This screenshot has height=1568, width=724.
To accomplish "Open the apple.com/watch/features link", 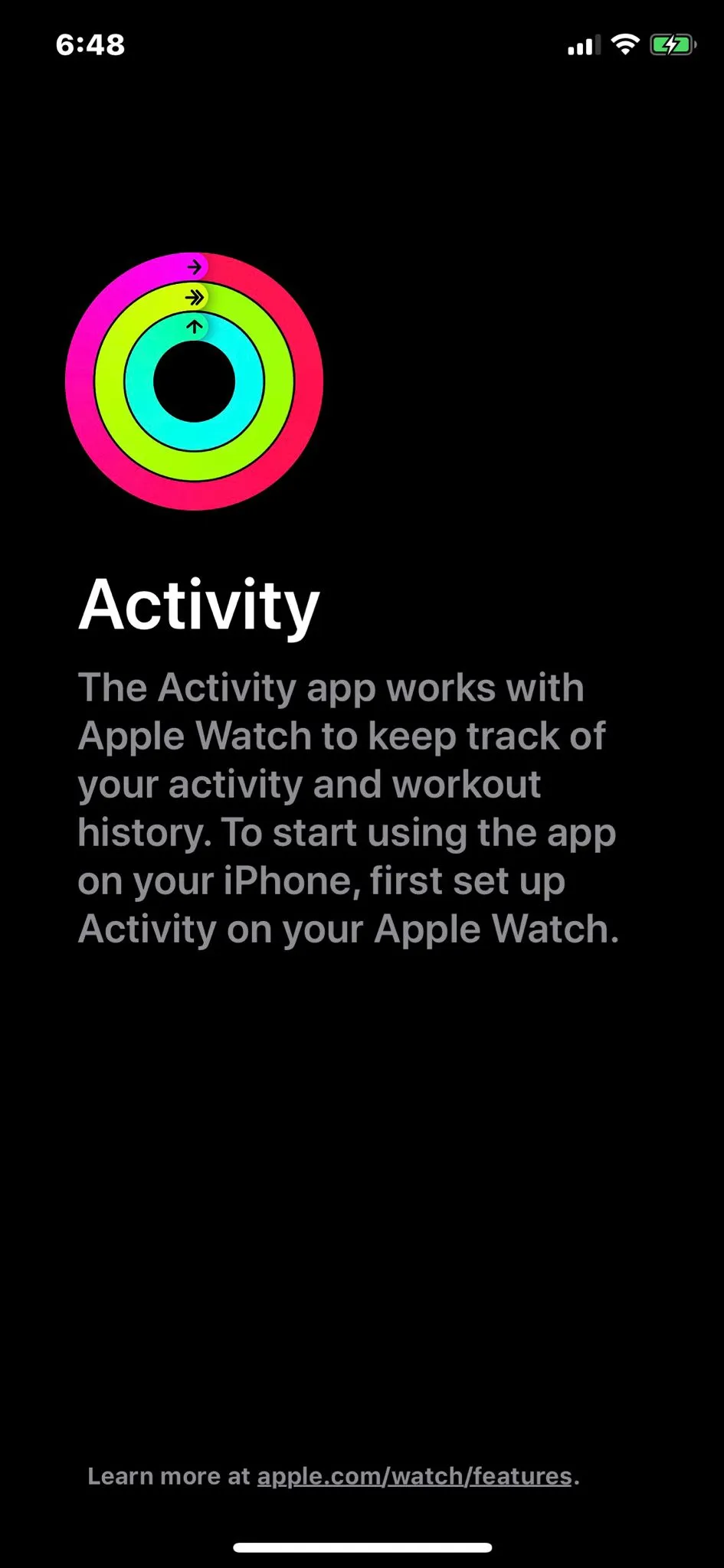I will (x=414, y=1475).
